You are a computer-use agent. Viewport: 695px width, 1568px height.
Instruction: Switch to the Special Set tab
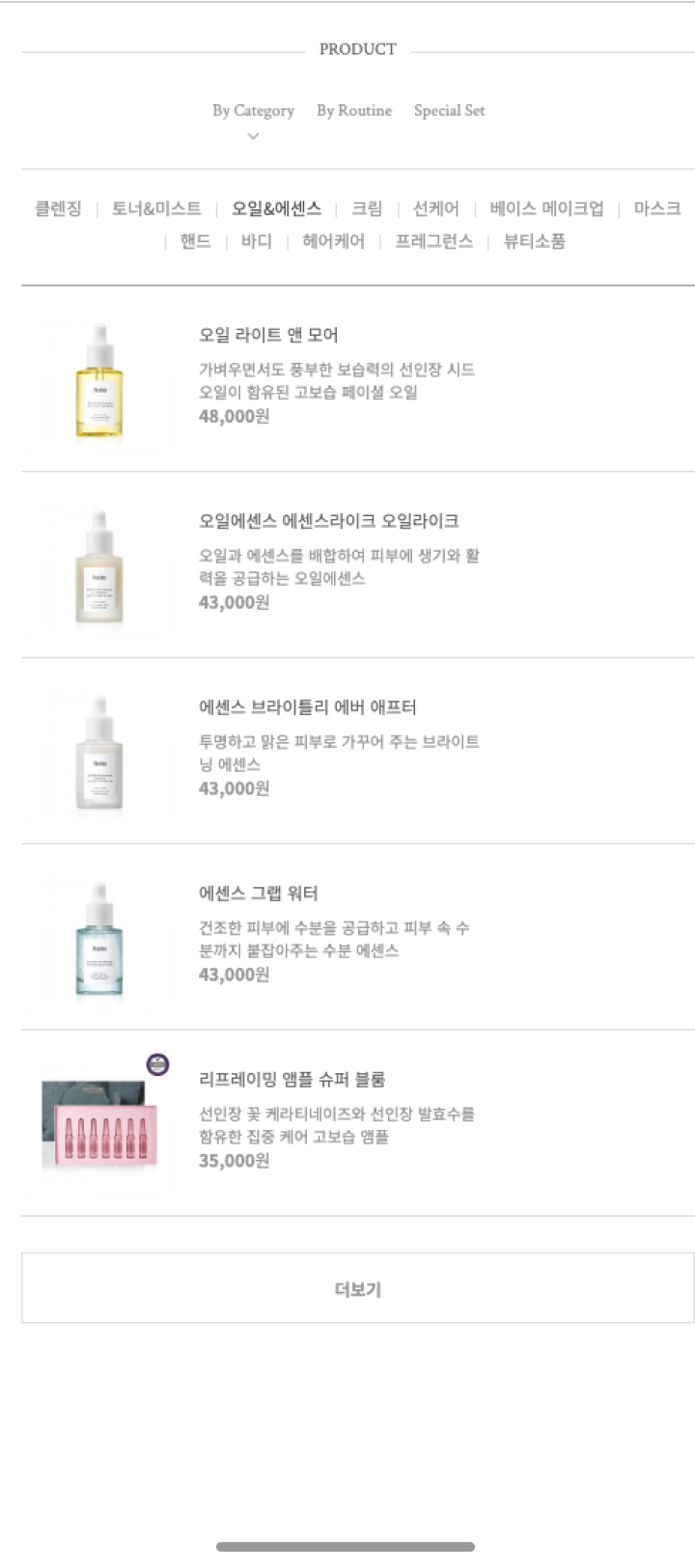pyautogui.click(x=450, y=110)
